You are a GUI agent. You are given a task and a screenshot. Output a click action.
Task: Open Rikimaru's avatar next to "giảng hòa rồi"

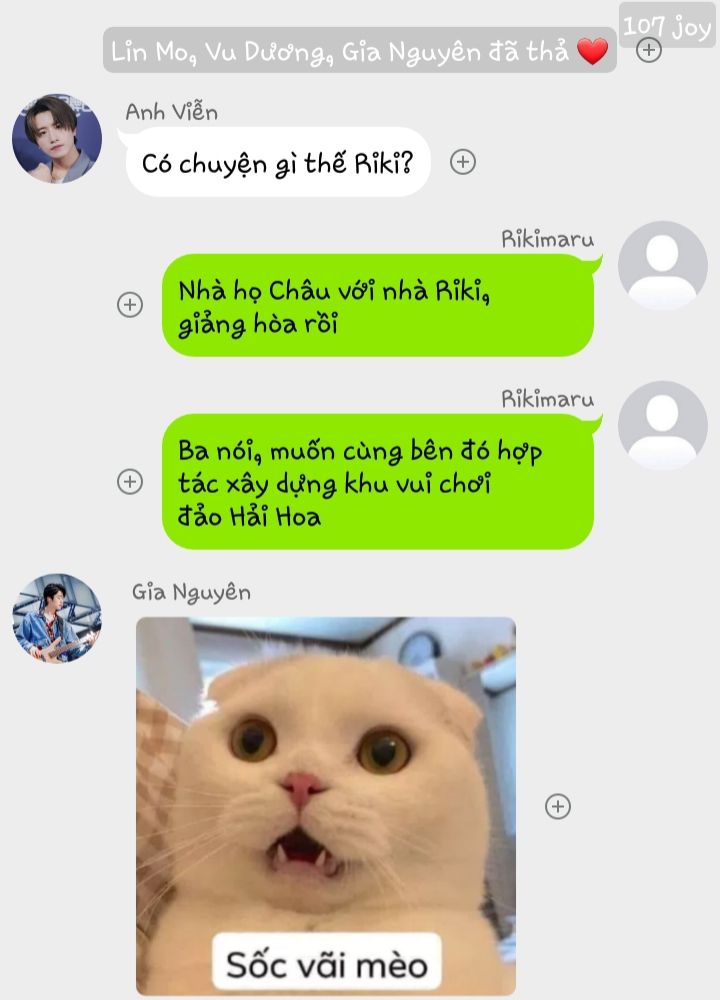click(x=662, y=266)
